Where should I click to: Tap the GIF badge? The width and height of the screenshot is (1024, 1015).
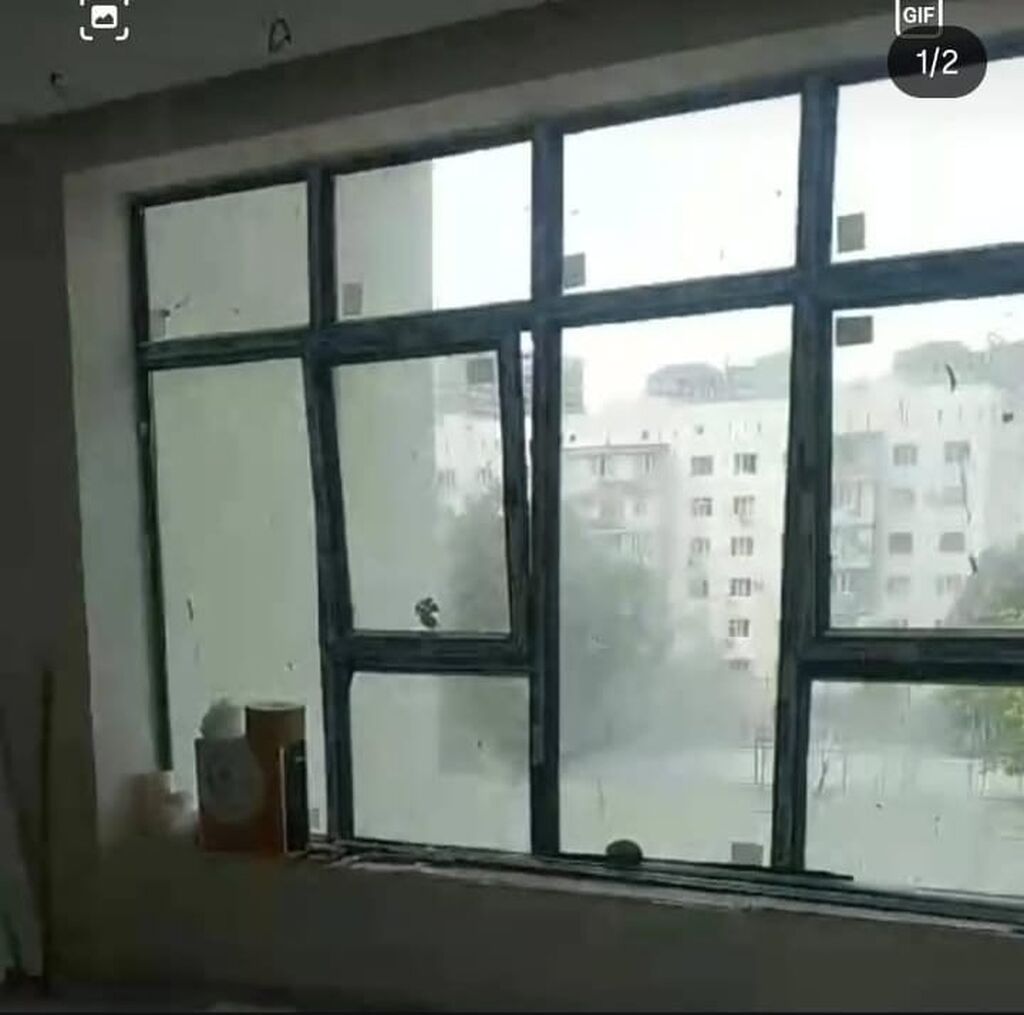tap(920, 16)
